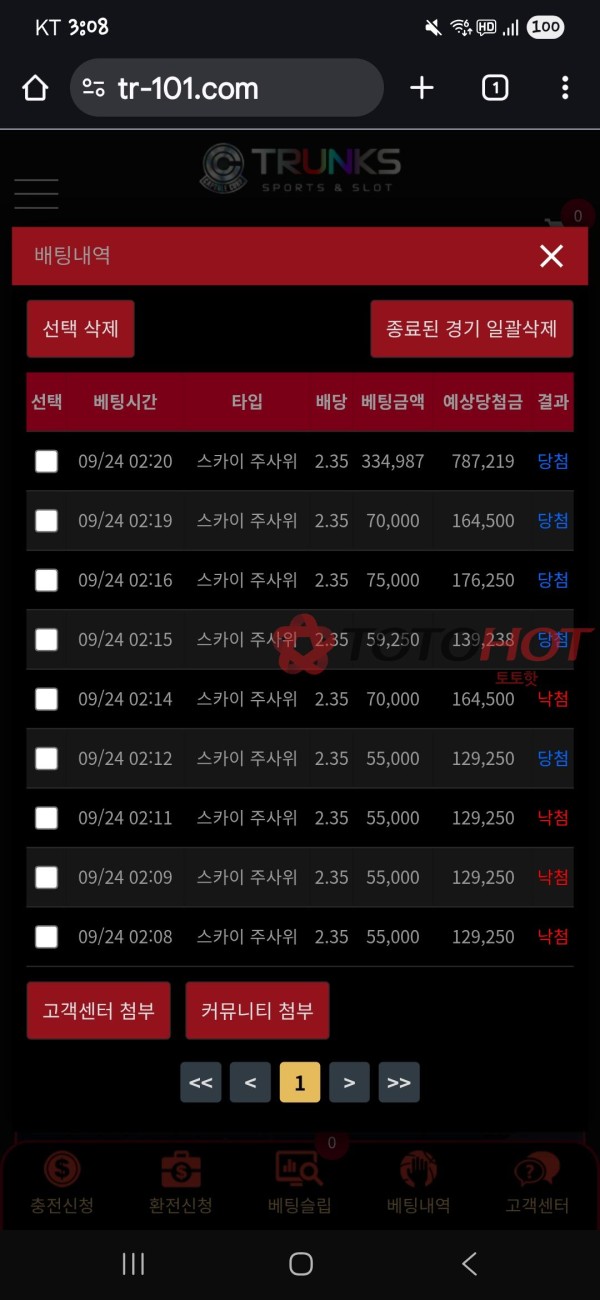Mark the 09/24 02:08 bet checkbox

click(46, 937)
